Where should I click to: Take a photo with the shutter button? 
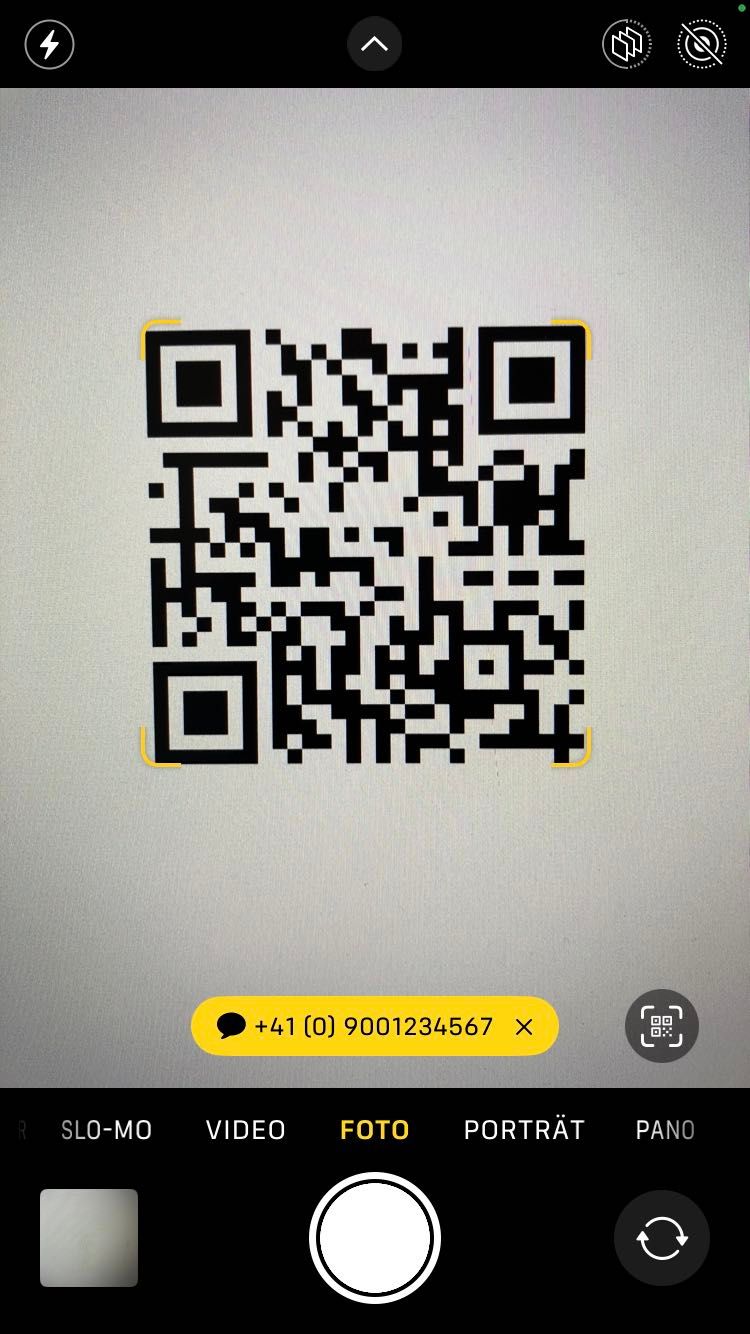click(375, 1238)
